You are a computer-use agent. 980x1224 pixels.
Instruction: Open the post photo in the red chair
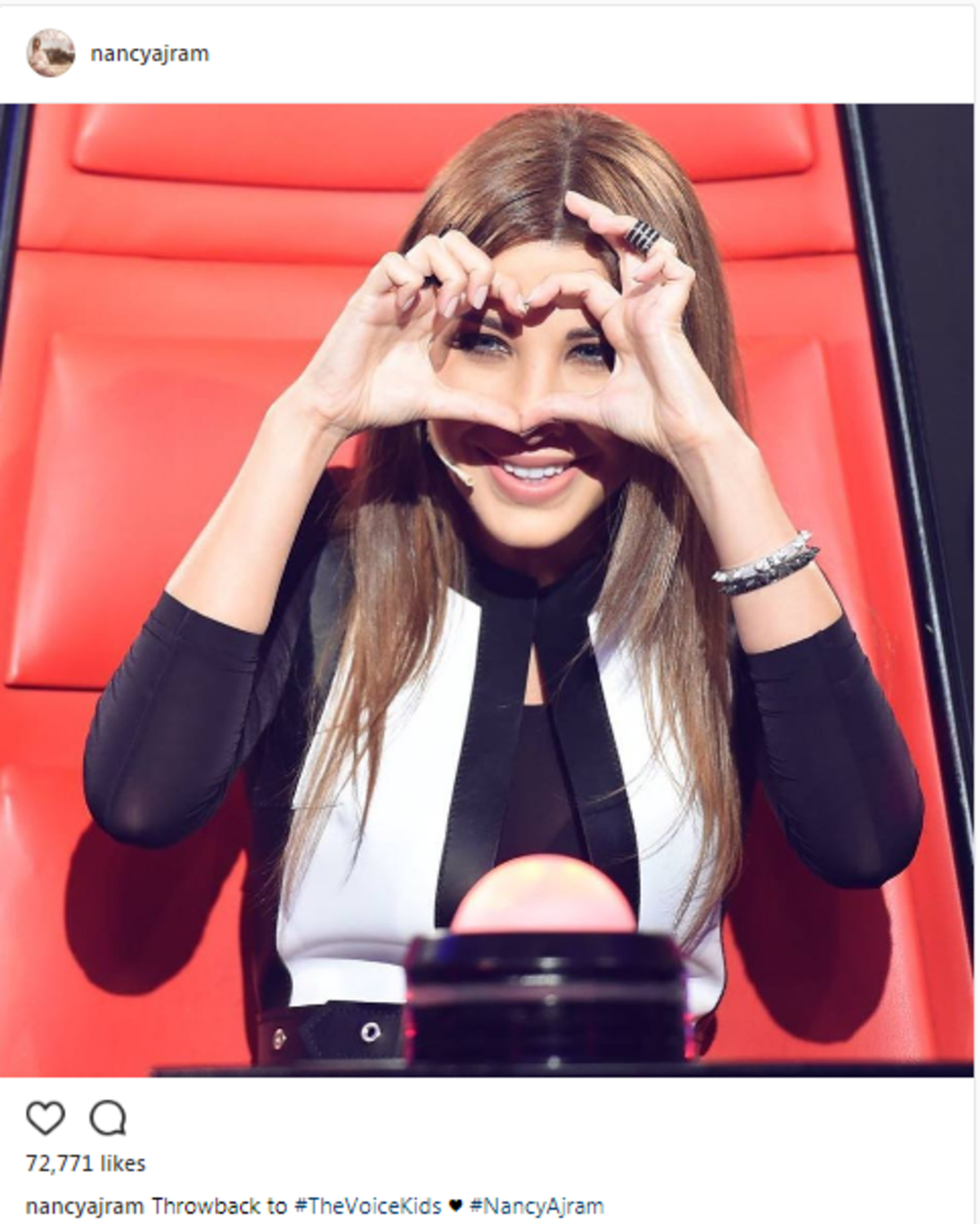click(490, 590)
